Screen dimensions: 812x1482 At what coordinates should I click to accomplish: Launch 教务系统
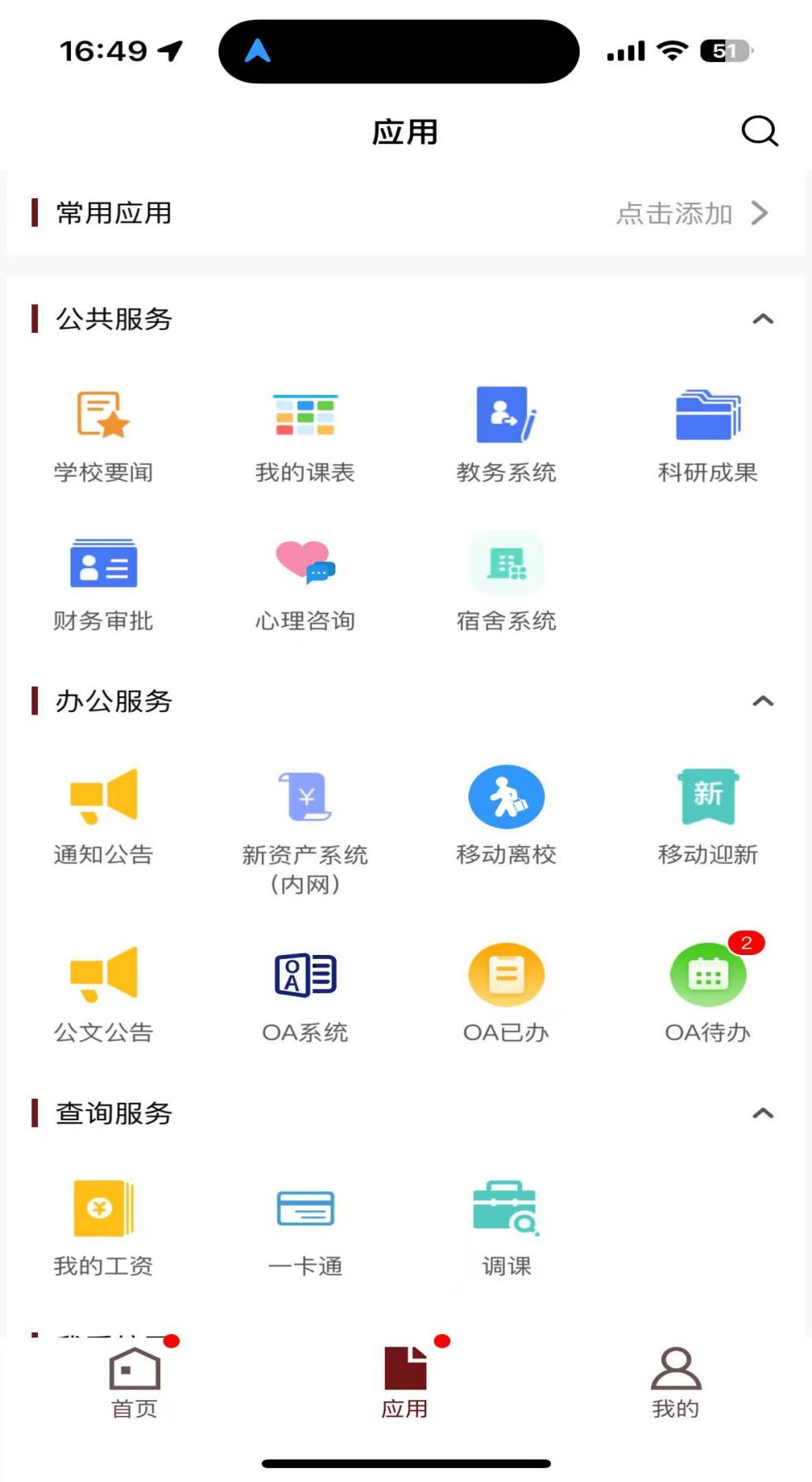point(506,436)
